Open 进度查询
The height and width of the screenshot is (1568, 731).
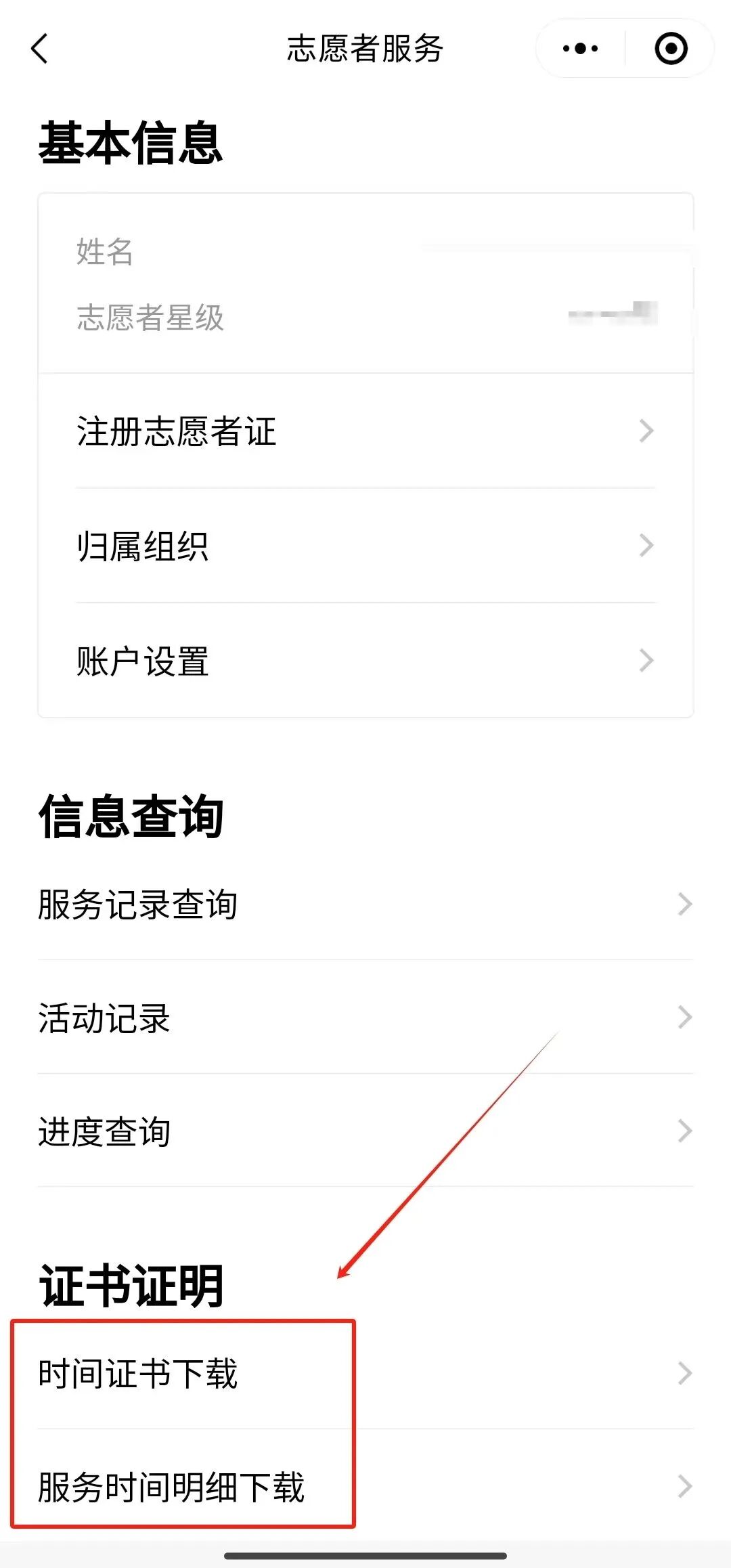coord(365,1131)
